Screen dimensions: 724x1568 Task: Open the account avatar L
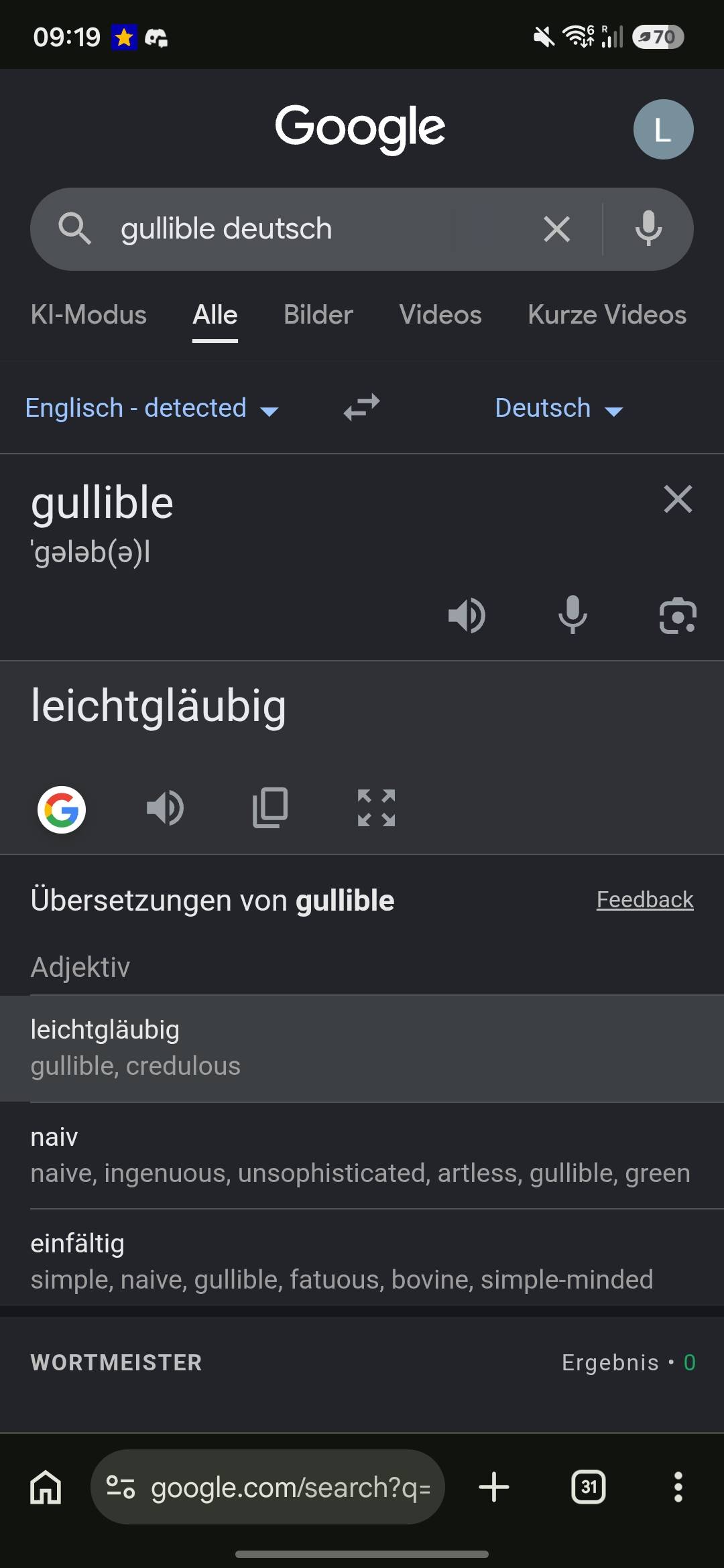click(x=663, y=129)
